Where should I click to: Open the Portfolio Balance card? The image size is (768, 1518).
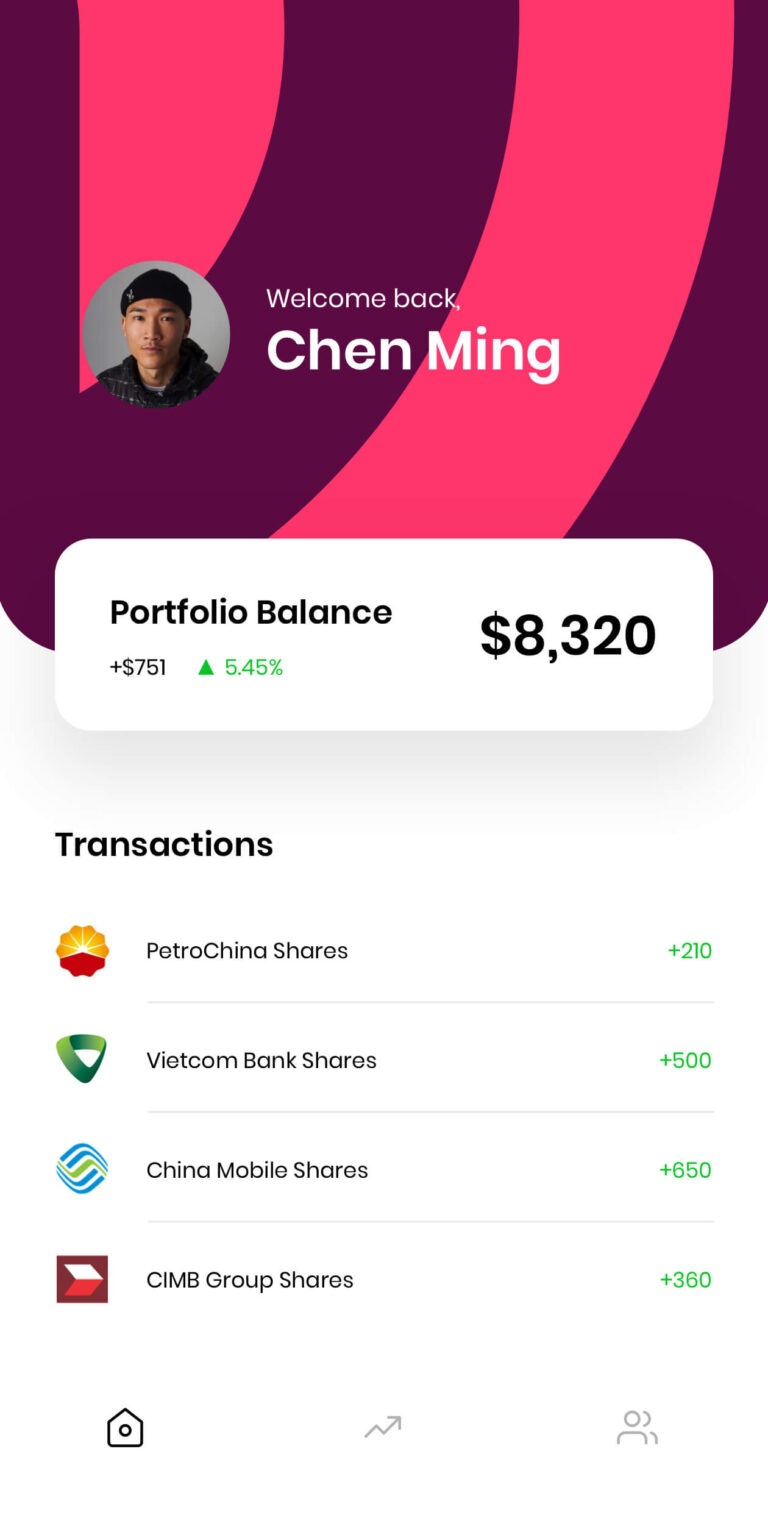pyautogui.click(x=384, y=630)
